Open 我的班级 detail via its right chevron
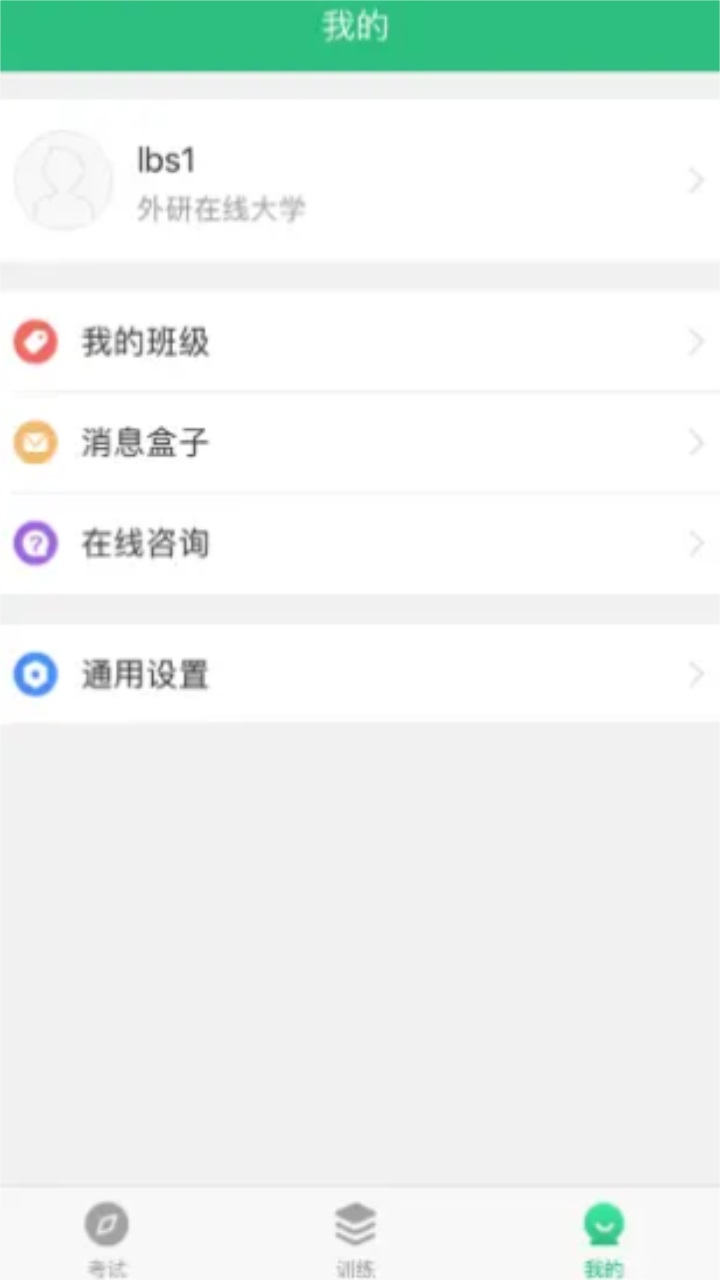This screenshot has width=720, height=1280. [x=696, y=342]
